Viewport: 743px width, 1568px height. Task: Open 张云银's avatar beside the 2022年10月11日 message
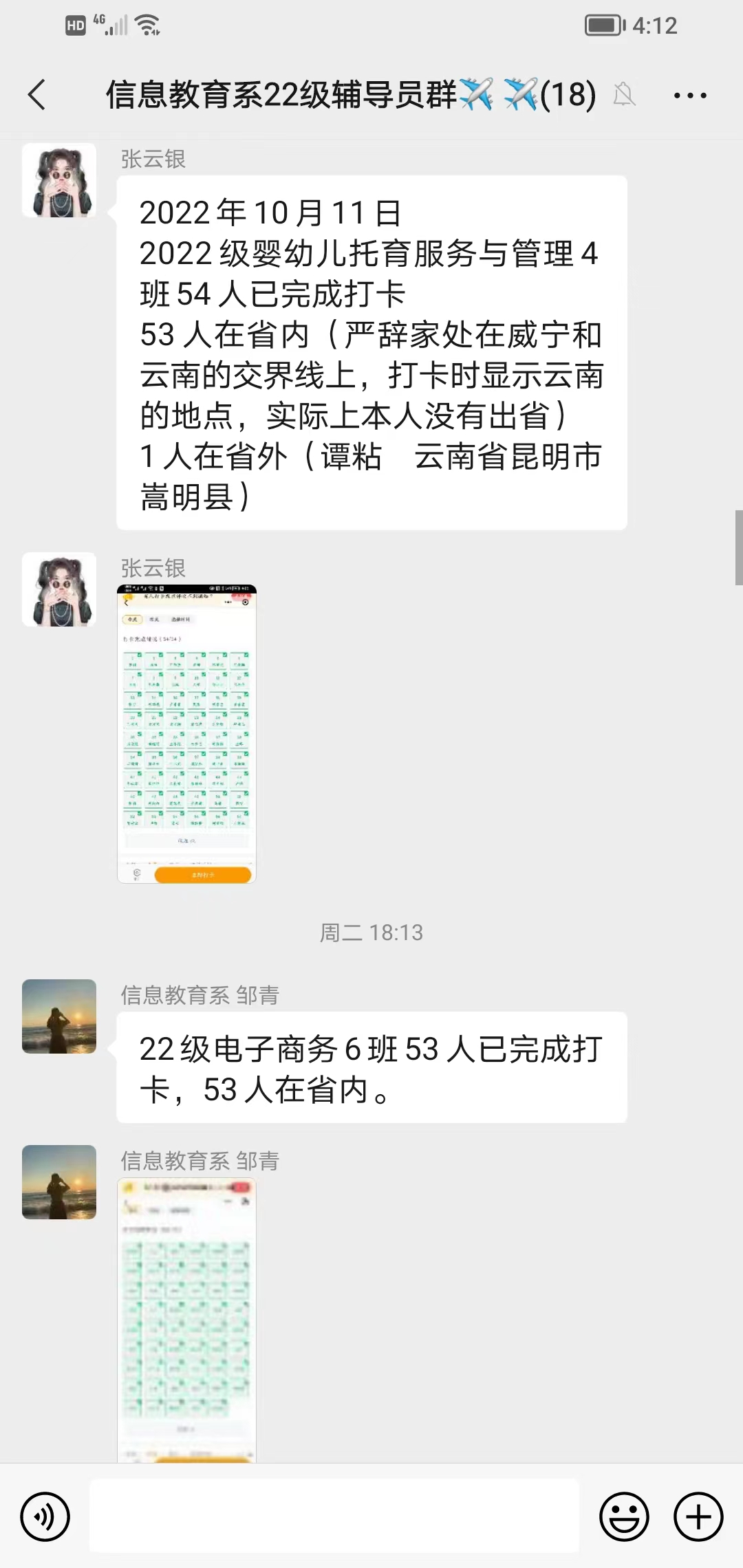(59, 180)
